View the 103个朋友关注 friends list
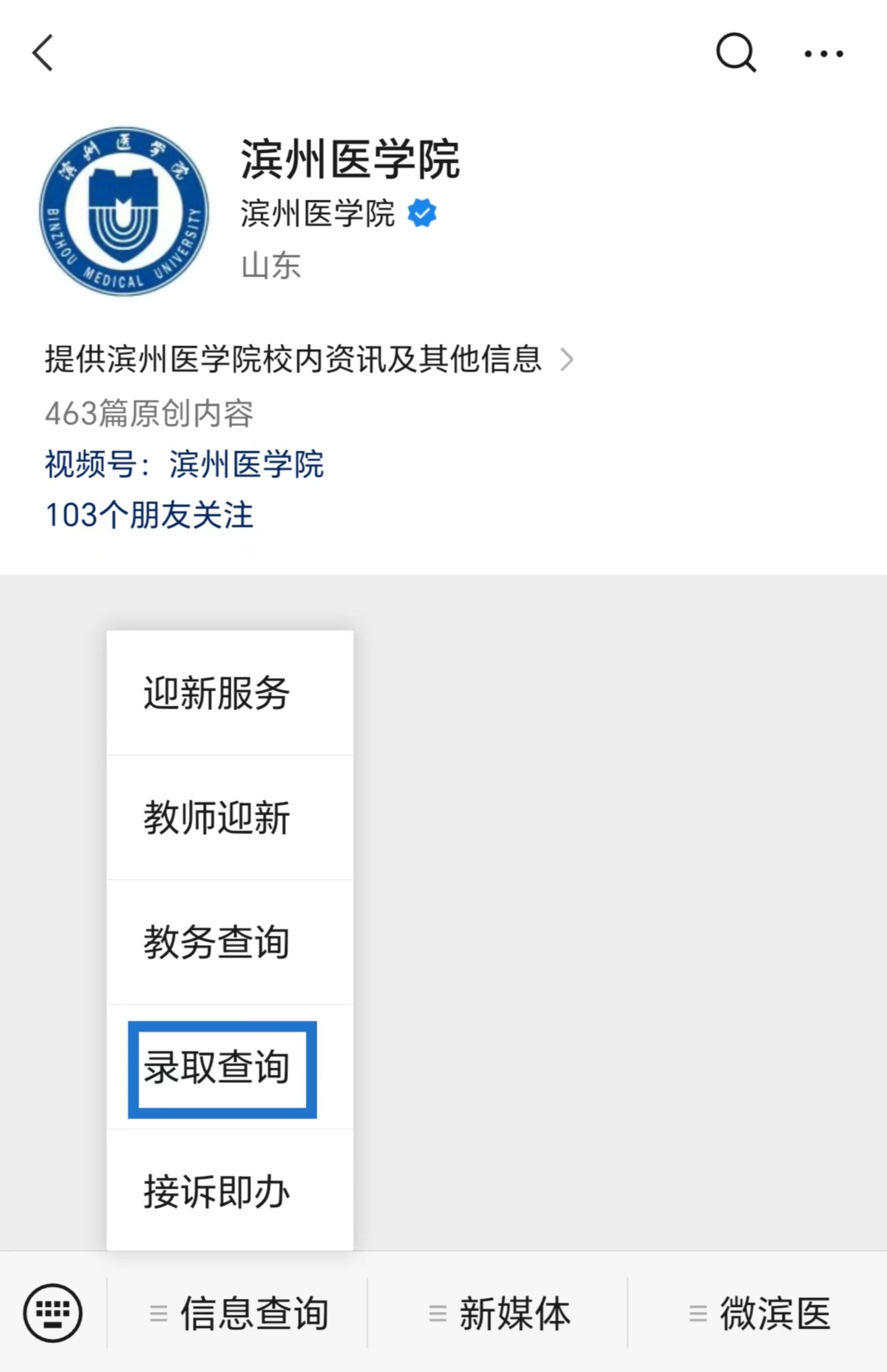Viewport: 887px width, 1372px height. click(149, 515)
